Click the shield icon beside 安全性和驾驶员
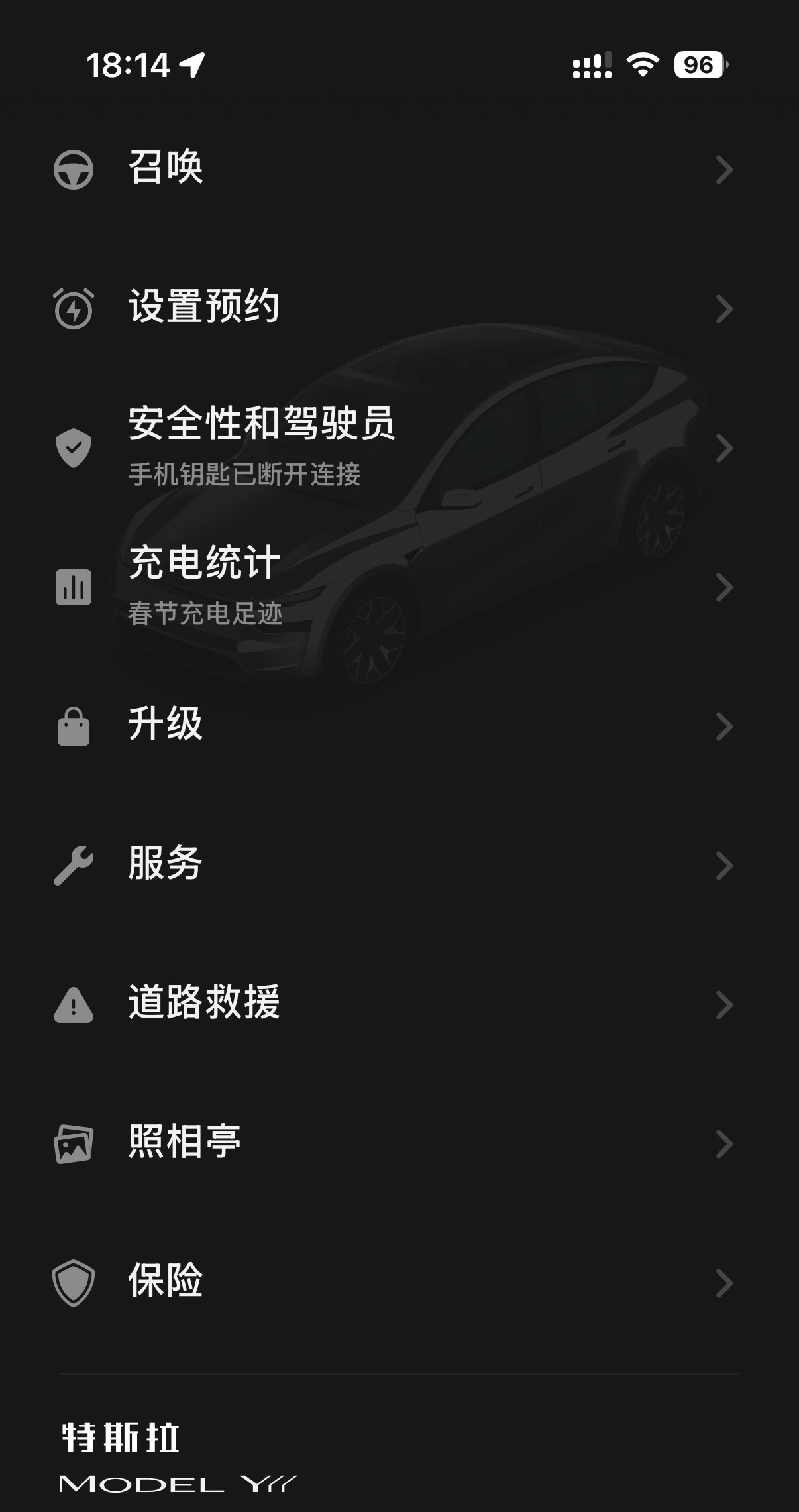The height and width of the screenshot is (1512, 799). (74, 447)
